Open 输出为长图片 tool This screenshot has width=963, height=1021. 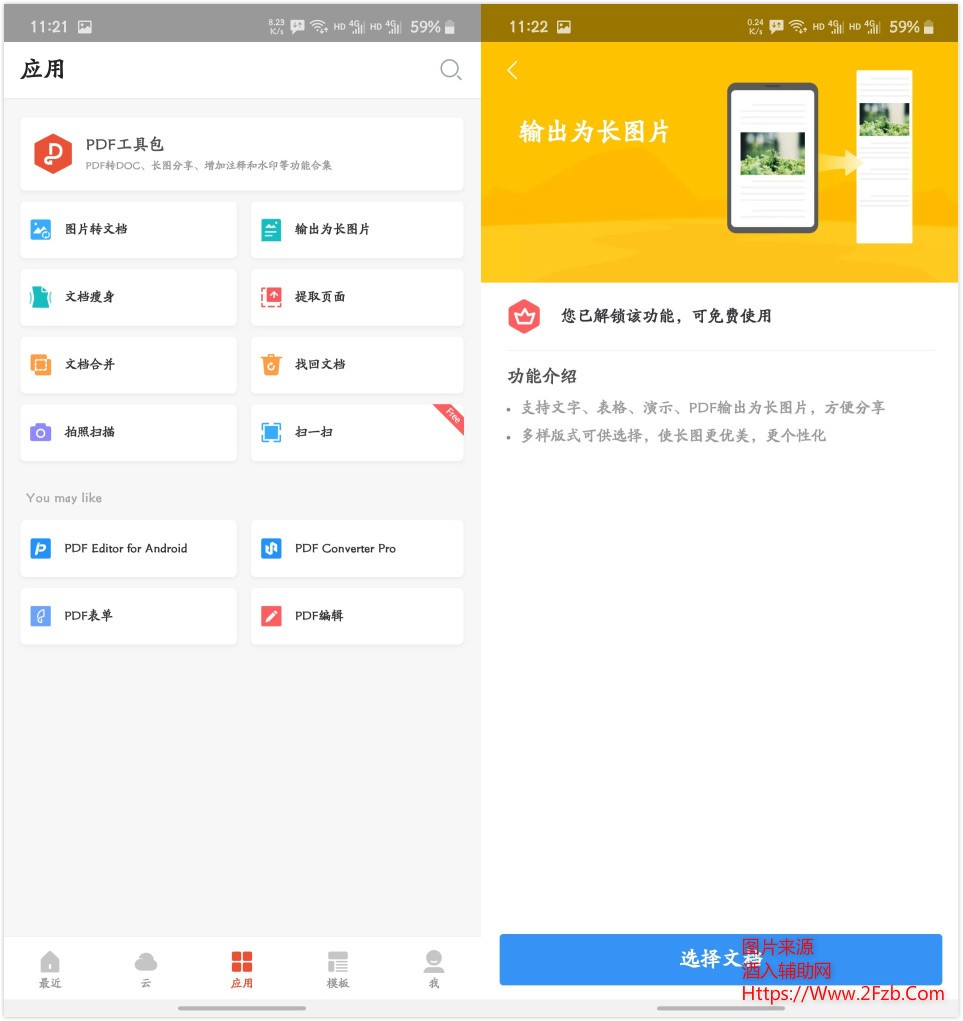click(356, 230)
